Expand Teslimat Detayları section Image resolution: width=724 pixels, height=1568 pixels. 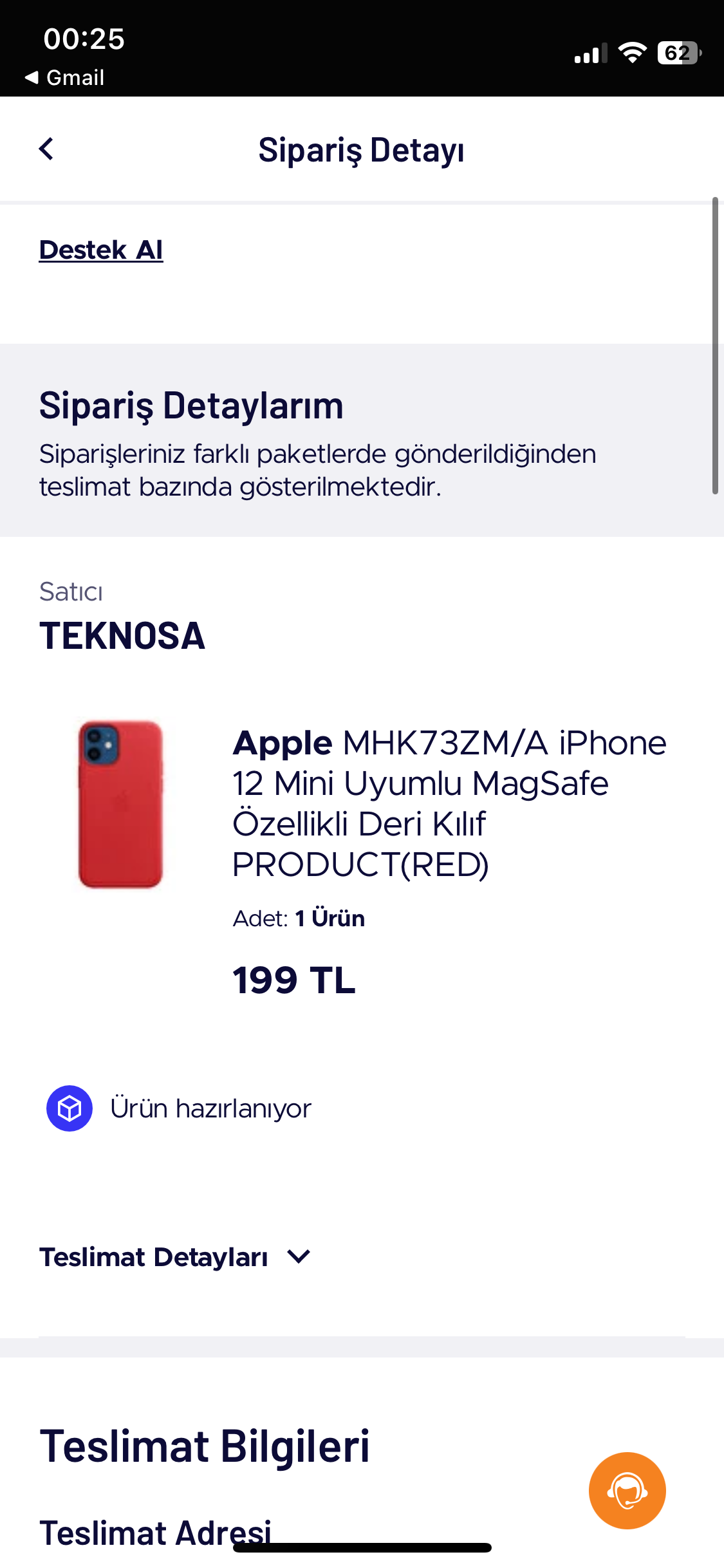point(175,1257)
